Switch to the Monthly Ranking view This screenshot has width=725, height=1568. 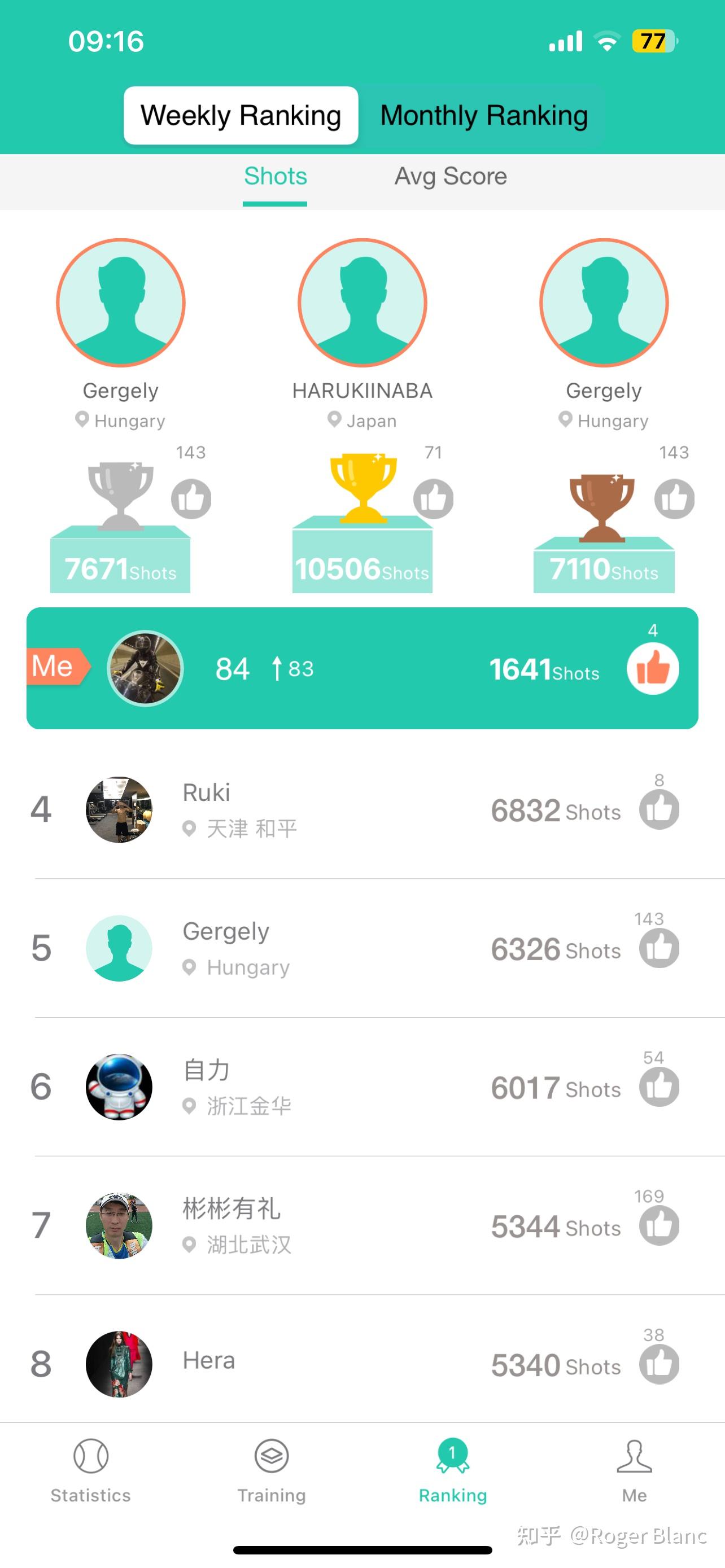pyautogui.click(x=484, y=116)
